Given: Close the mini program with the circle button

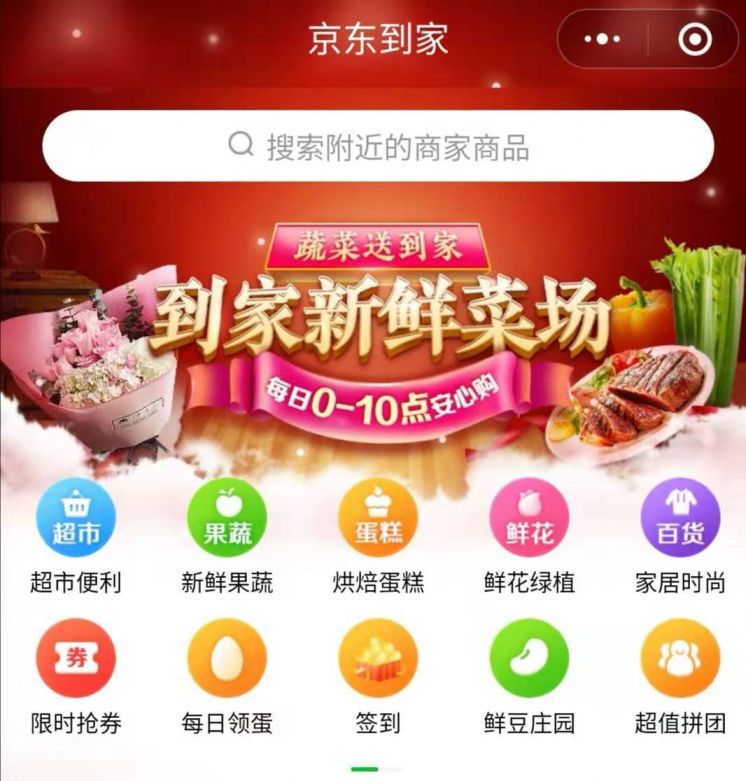Looking at the screenshot, I should 694,40.
